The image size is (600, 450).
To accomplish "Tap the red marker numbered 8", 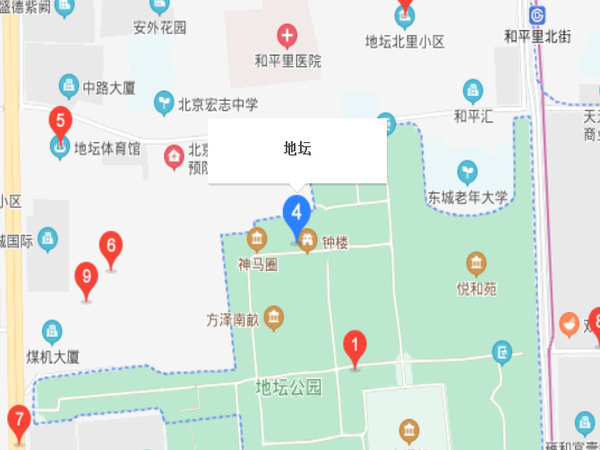I will (596, 324).
